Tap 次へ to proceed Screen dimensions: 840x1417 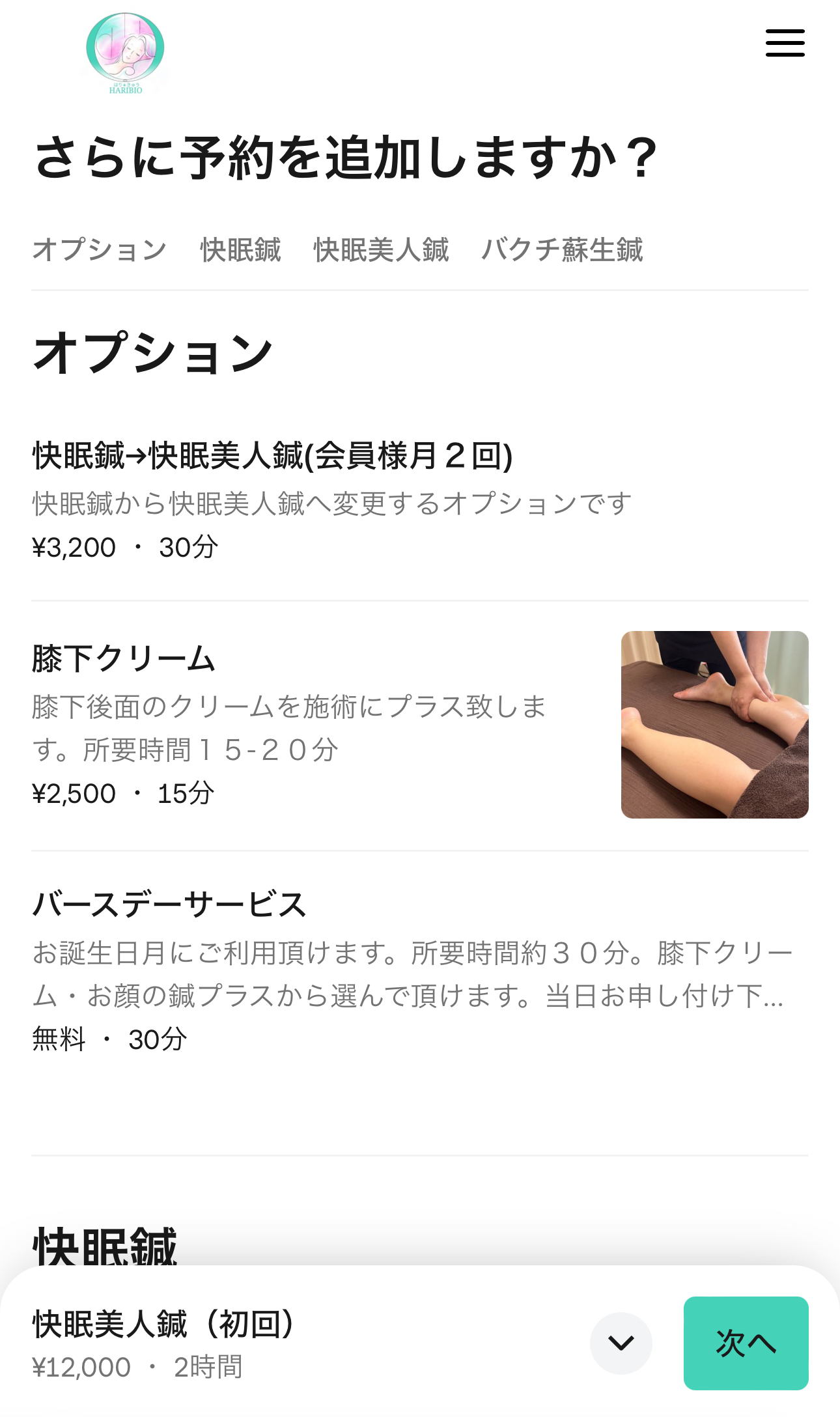point(746,1343)
